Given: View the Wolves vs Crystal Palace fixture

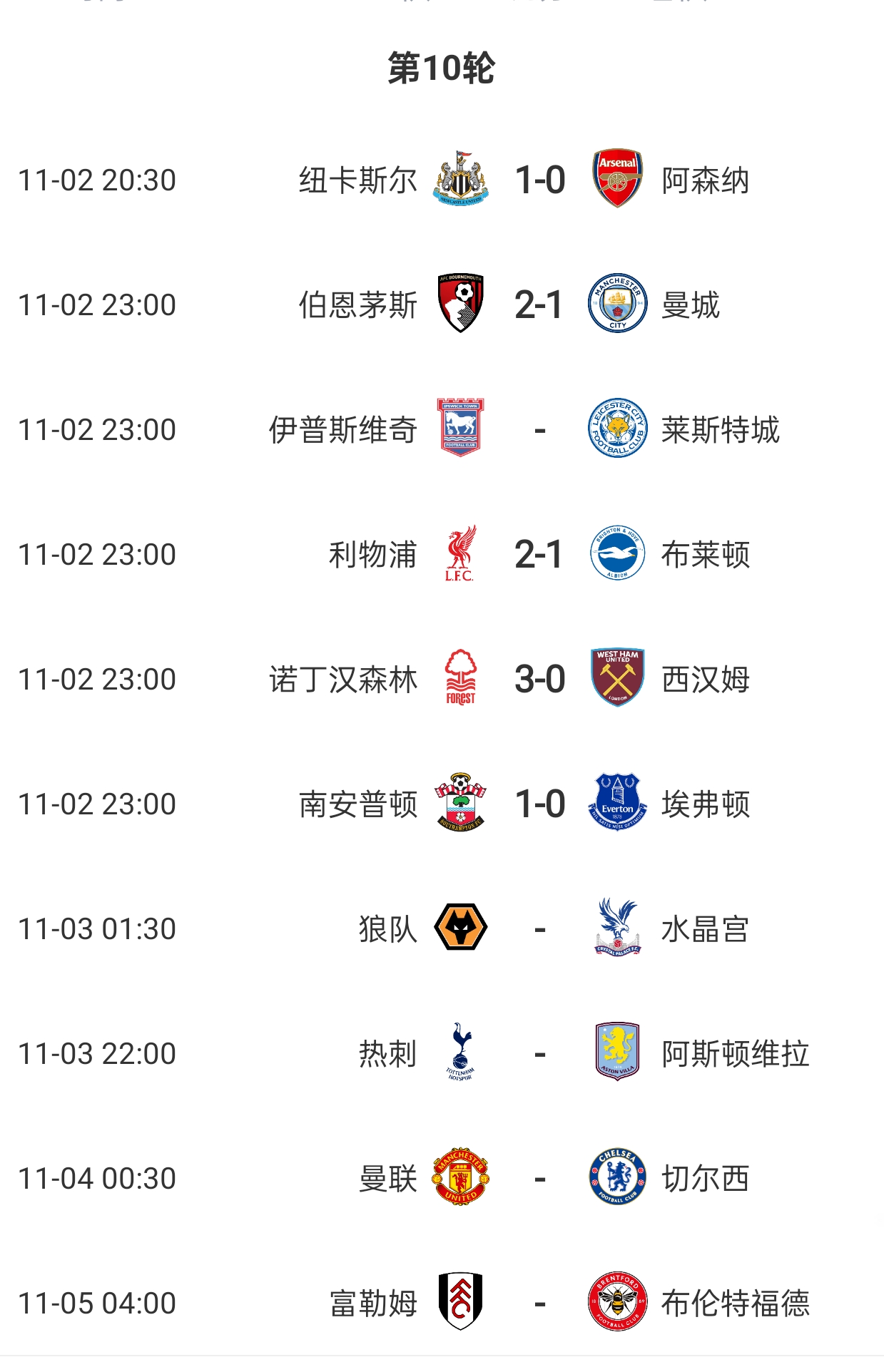Looking at the screenshot, I should (x=539, y=928).
